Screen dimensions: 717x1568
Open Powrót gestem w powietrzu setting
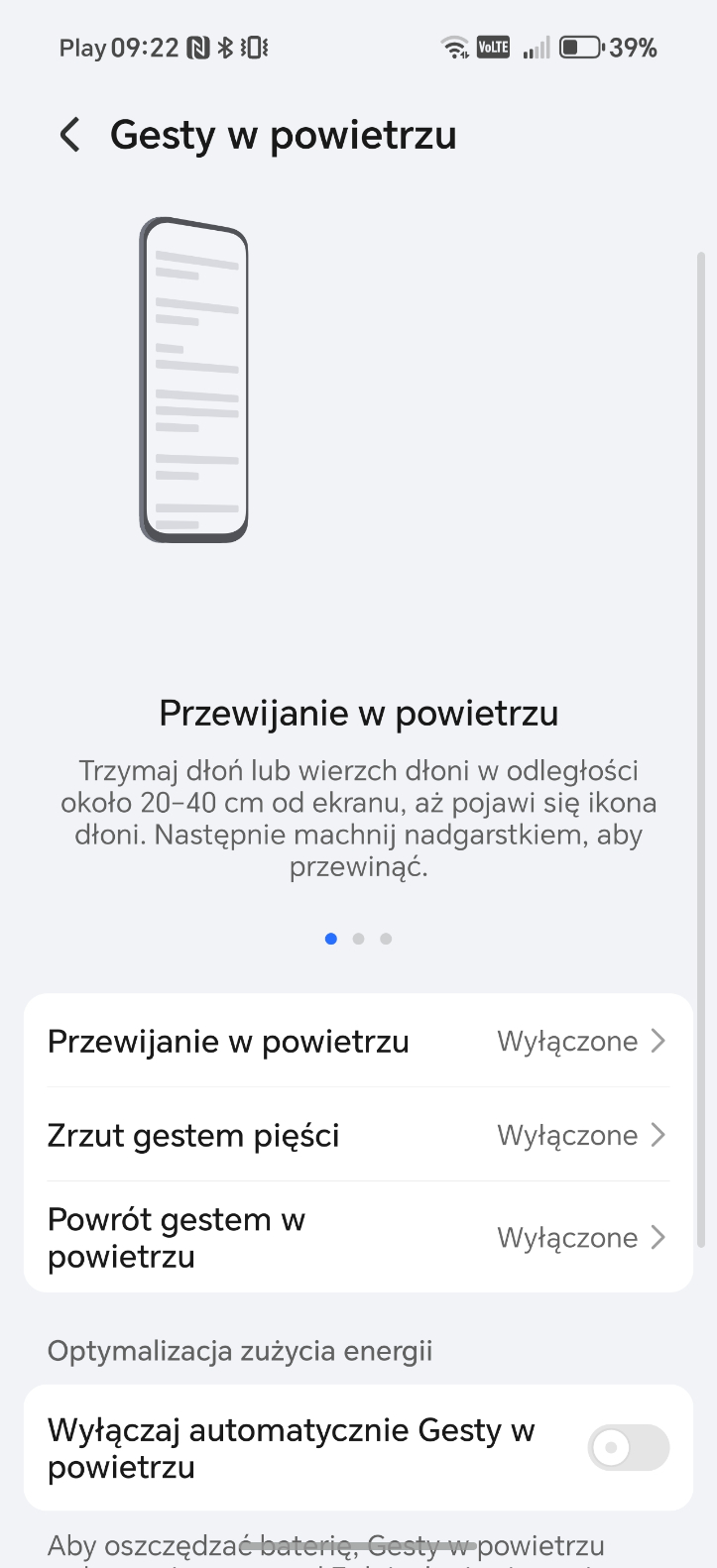(358, 1238)
